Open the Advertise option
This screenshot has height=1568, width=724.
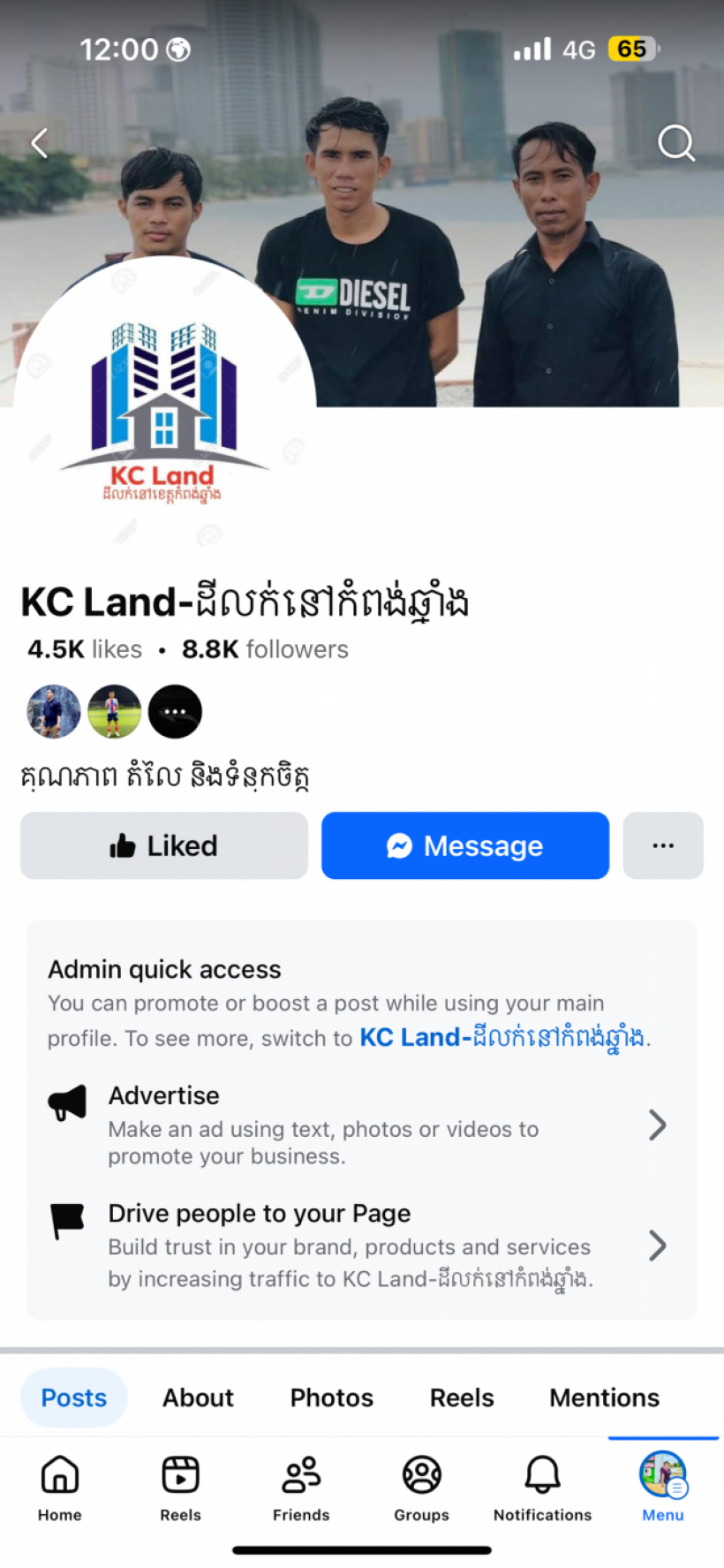(358, 1125)
